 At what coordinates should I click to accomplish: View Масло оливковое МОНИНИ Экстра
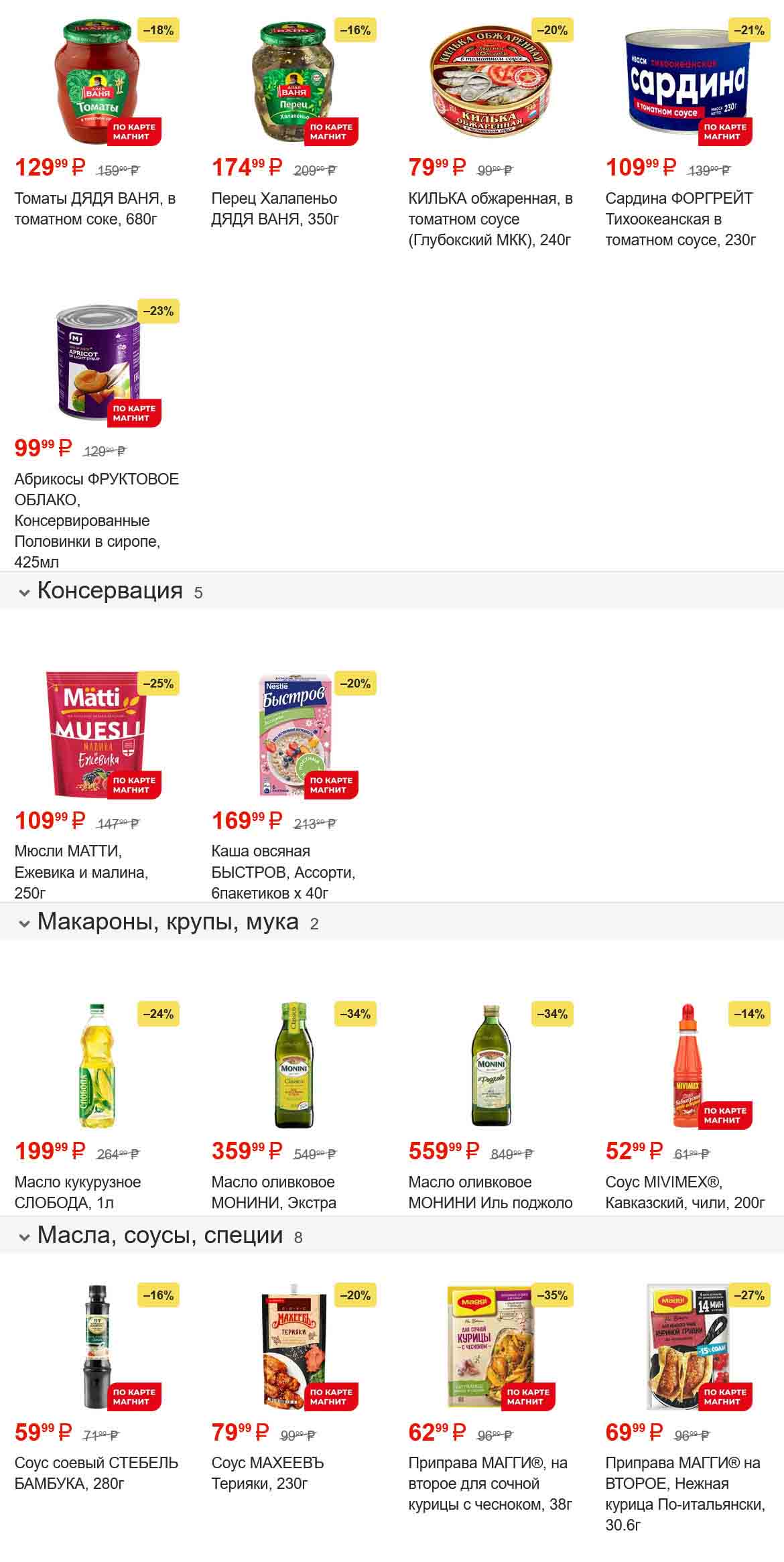[x=293, y=1065]
